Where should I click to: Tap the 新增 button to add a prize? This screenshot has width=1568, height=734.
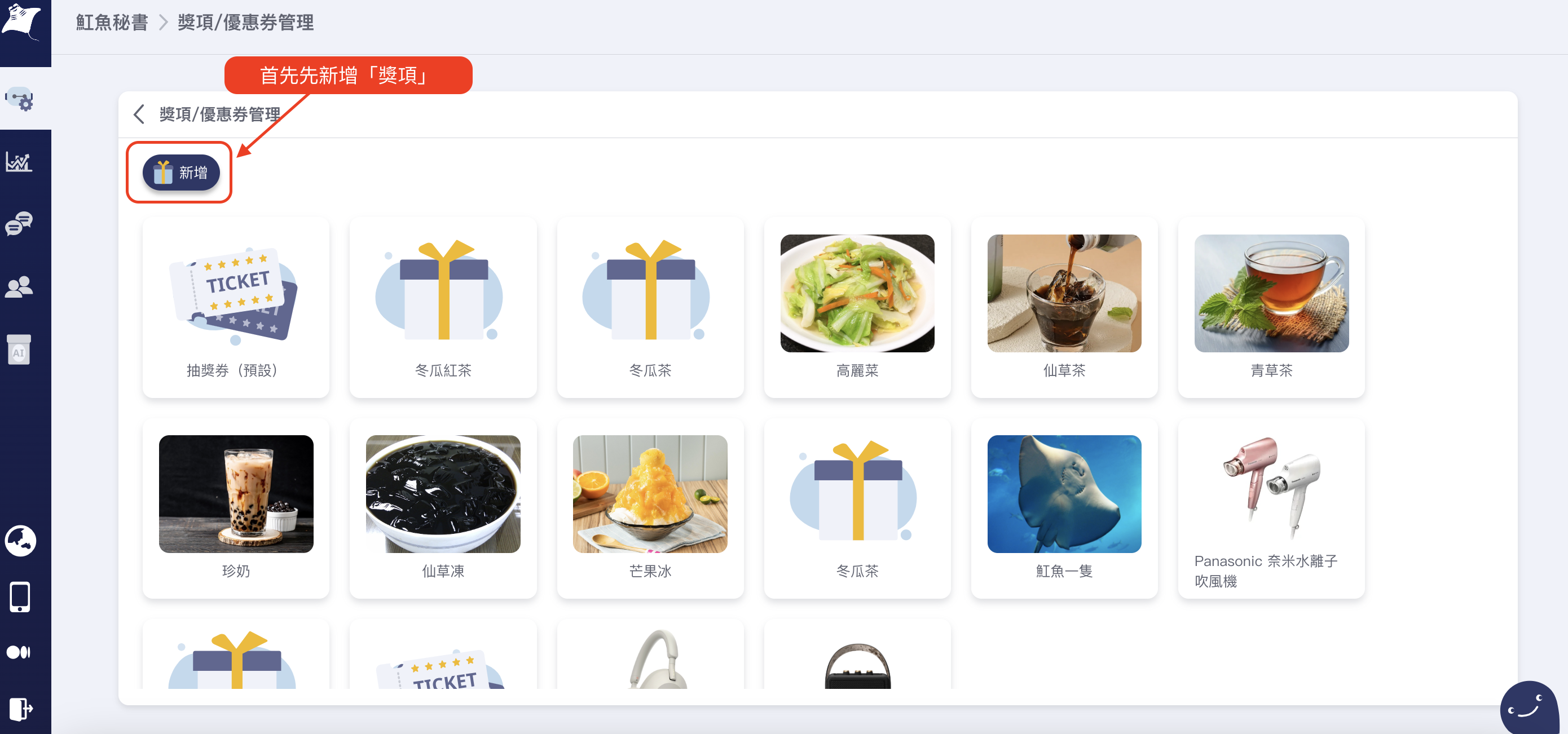[x=181, y=173]
